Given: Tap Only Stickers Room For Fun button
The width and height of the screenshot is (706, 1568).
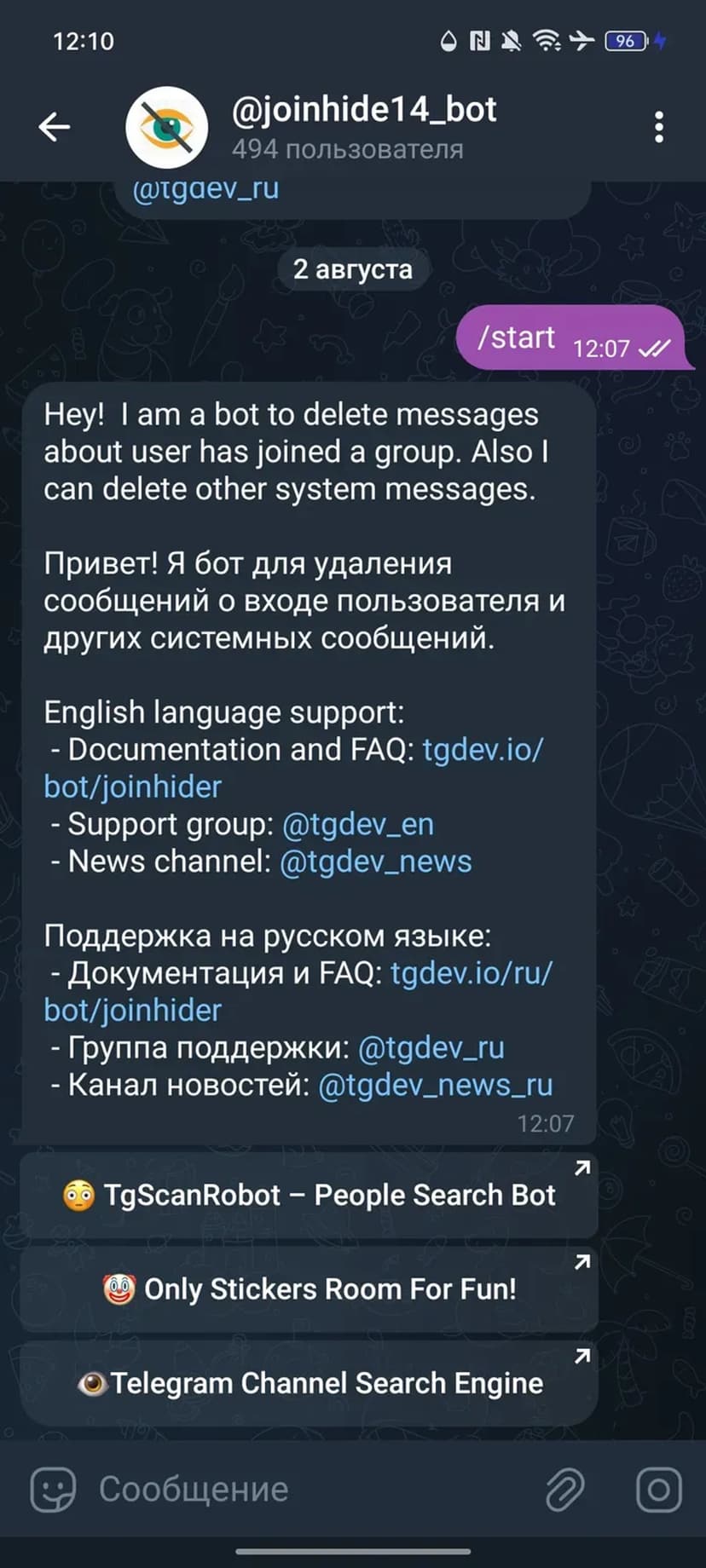Looking at the screenshot, I should 309,1288.
